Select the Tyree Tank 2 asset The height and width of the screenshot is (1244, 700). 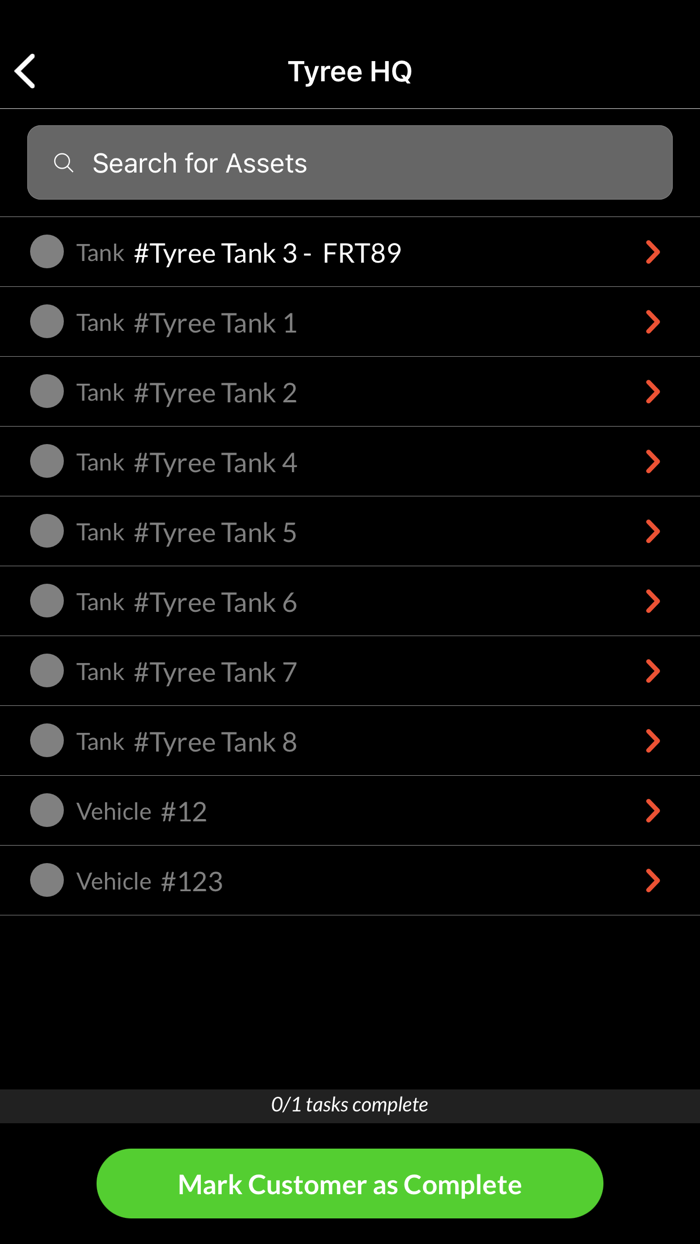coord(350,392)
